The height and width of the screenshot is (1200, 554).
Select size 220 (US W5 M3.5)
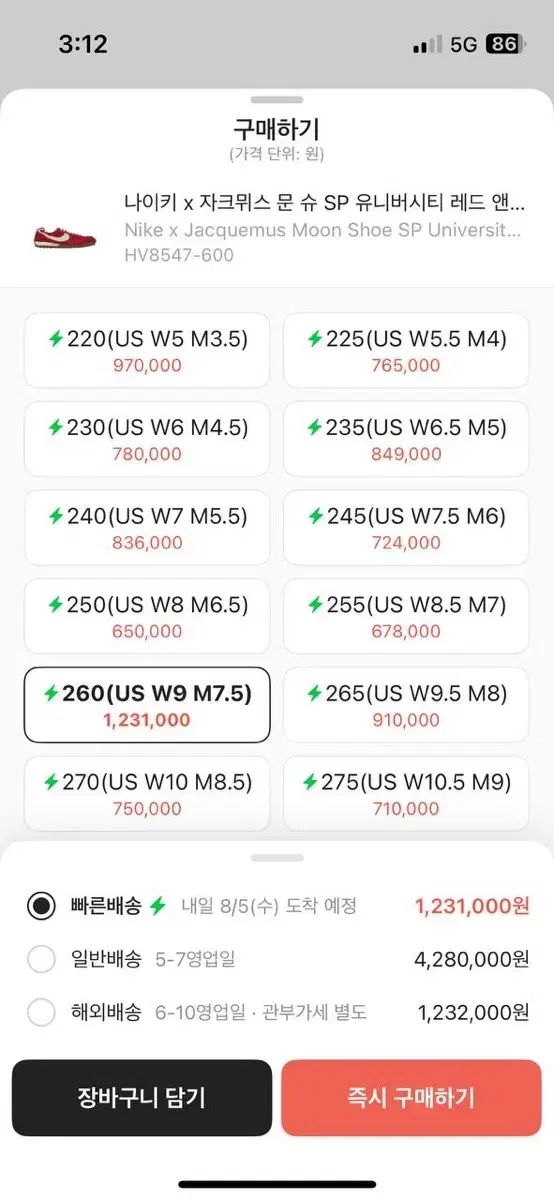(147, 350)
